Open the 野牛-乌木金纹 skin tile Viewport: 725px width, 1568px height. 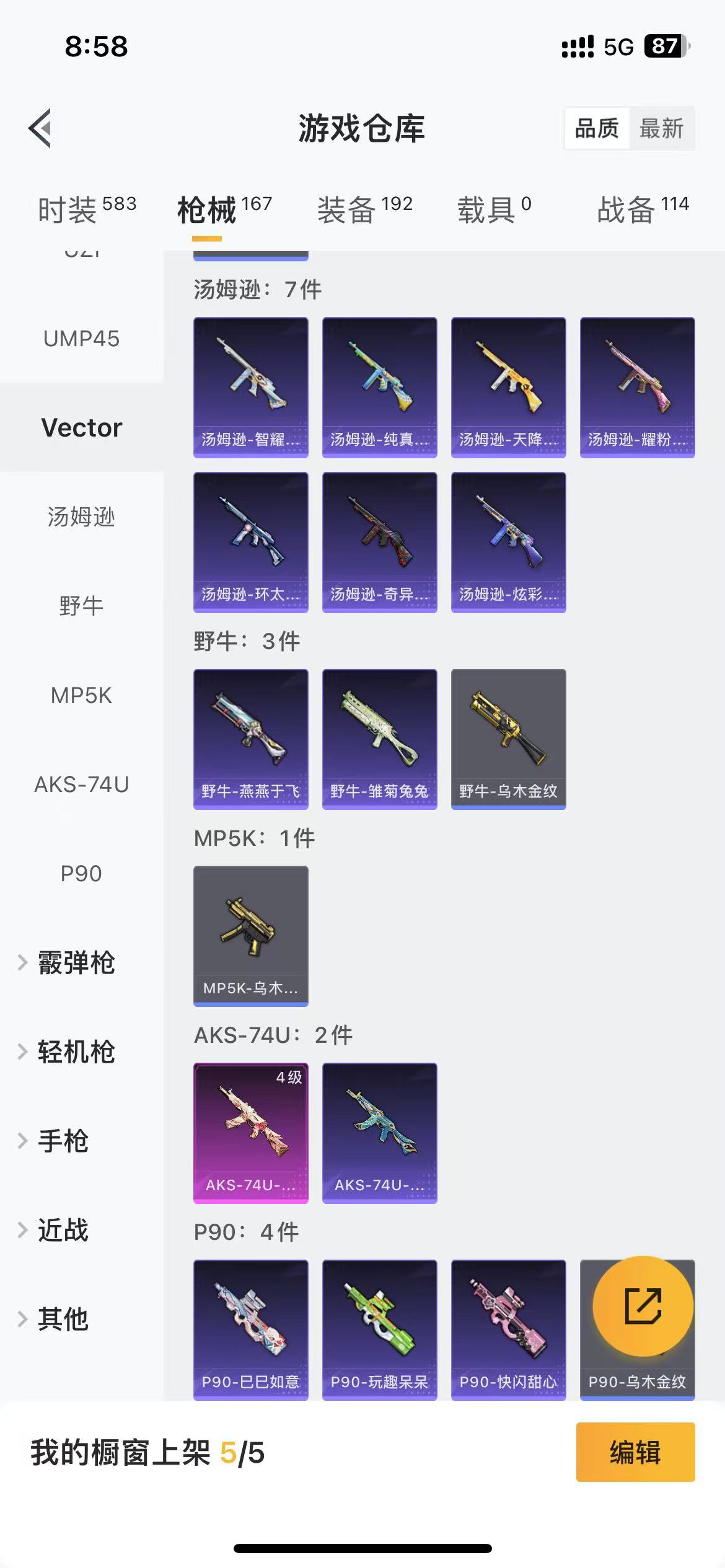[x=508, y=739]
